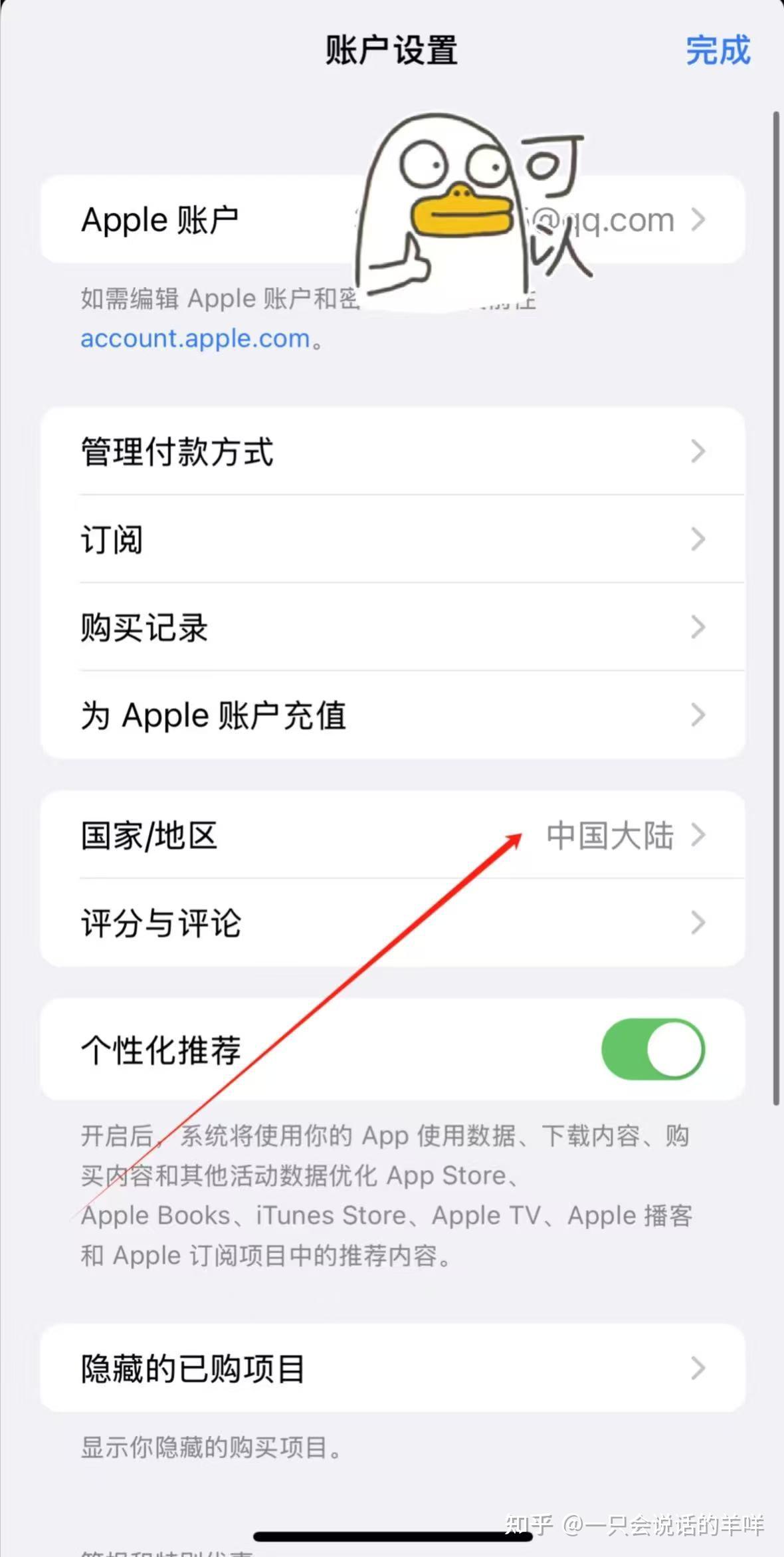784x1557 pixels.
Task: Toggle off 个性化推荐 switch
Action: pos(652,1050)
